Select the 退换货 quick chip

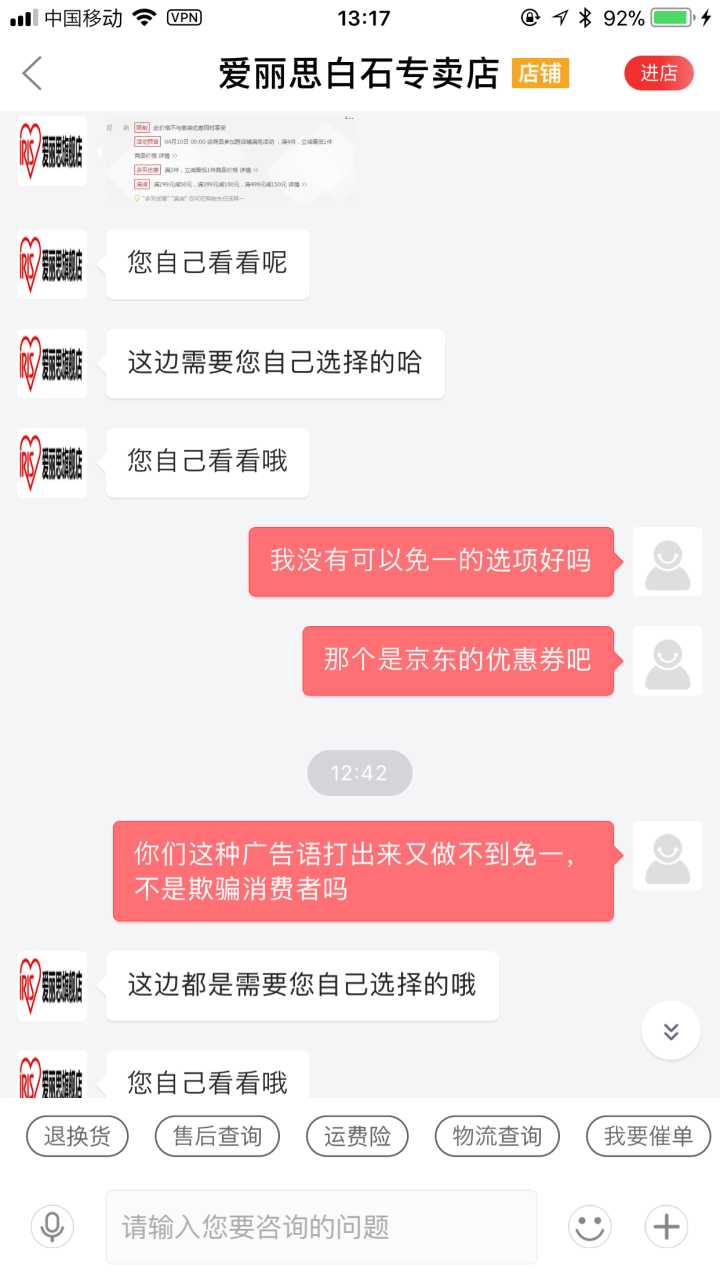[x=77, y=1136]
